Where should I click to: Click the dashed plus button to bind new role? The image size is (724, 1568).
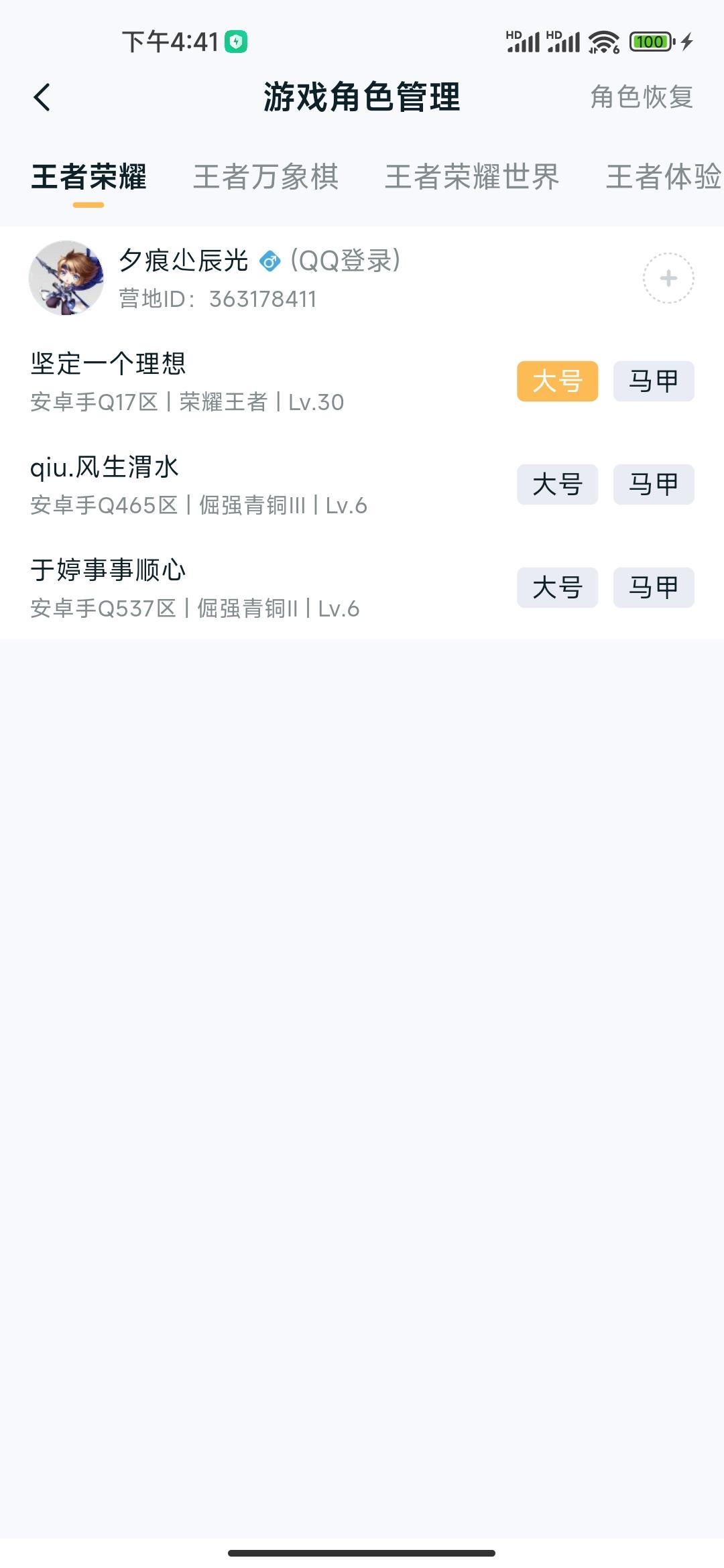click(x=668, y=279)
